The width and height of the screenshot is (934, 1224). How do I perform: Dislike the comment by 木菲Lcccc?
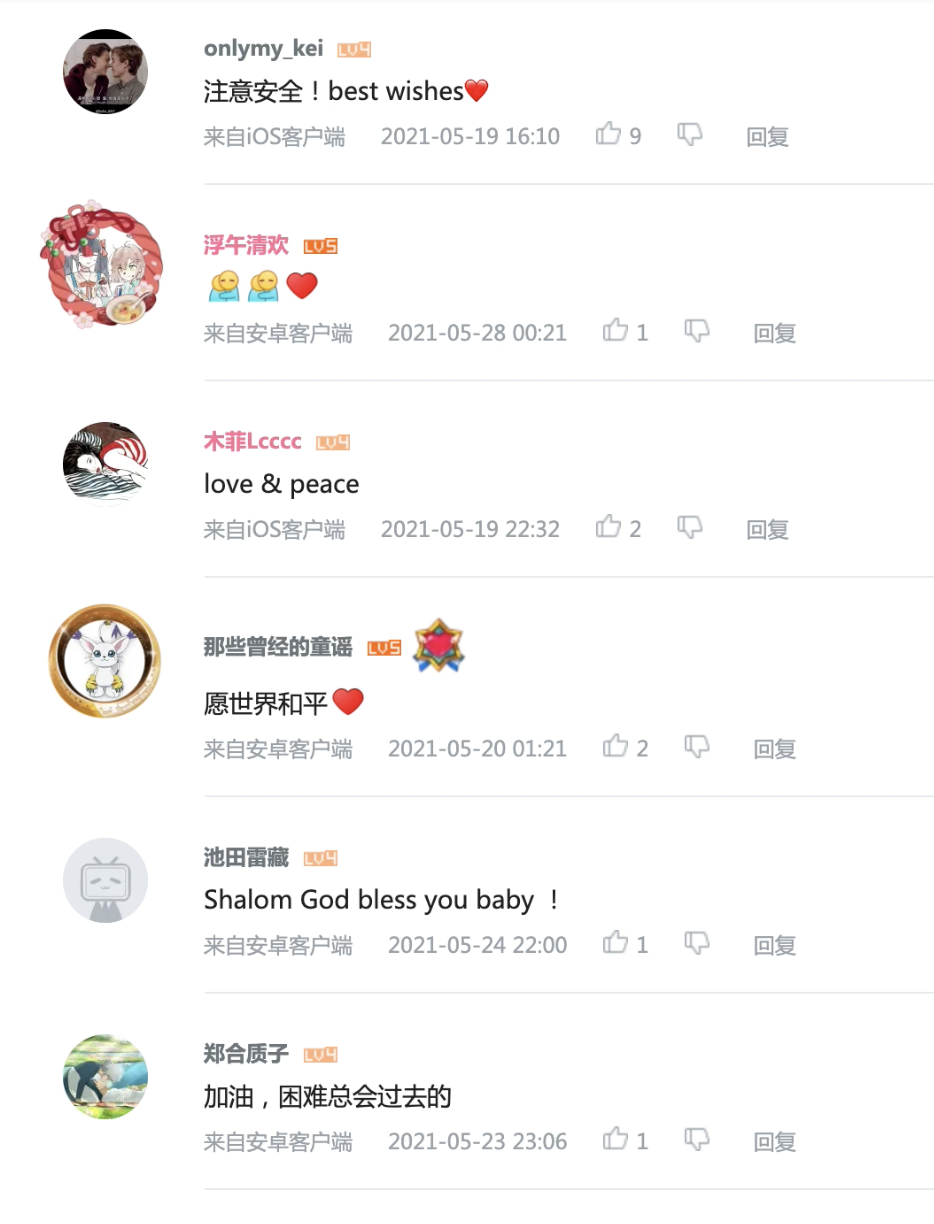[690, 527]
